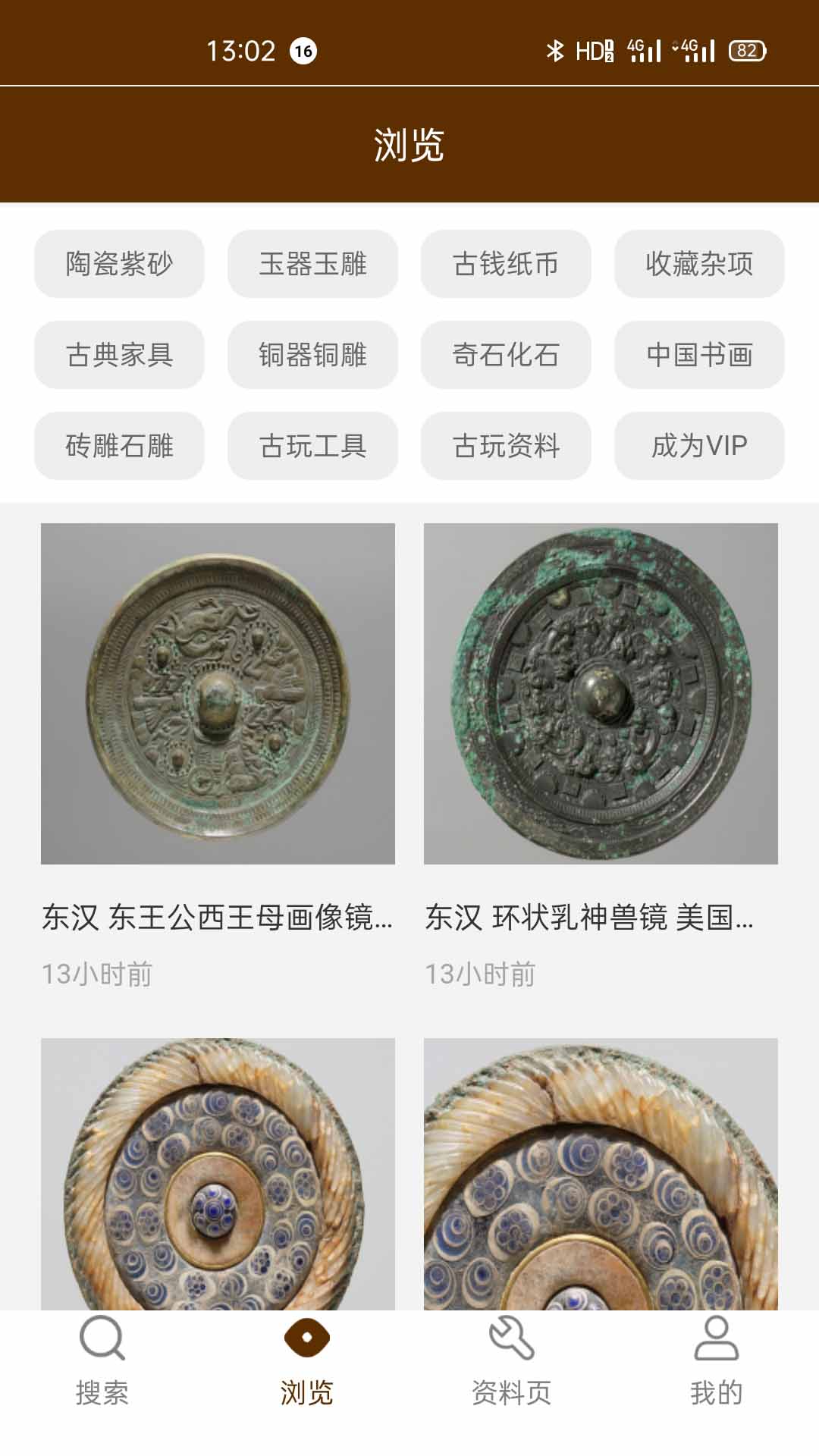Open the 古钱纸币 category
819x1456 pixels.
click(x=507, y=264)
